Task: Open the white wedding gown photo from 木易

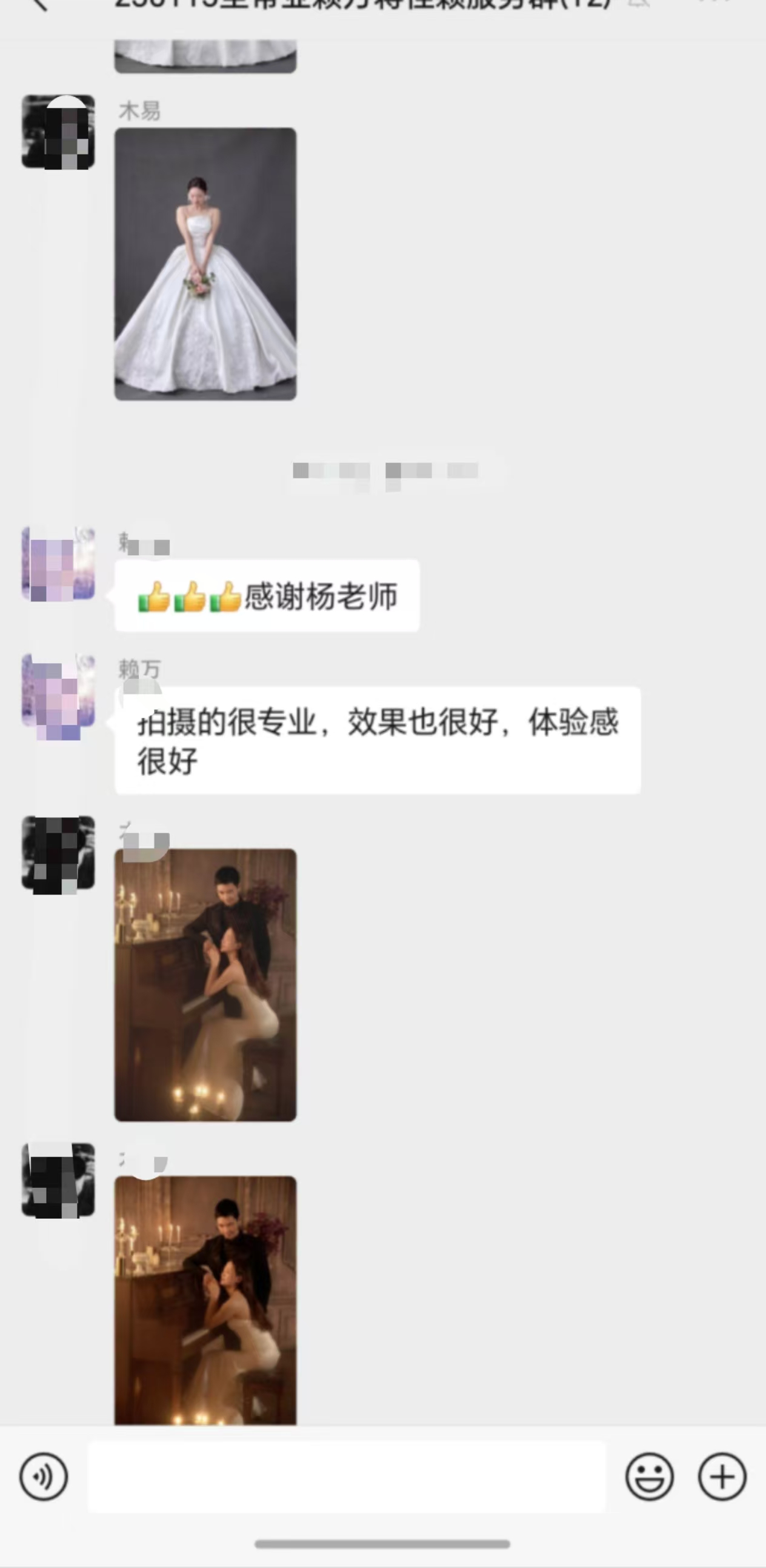Action: coord(205,264)
